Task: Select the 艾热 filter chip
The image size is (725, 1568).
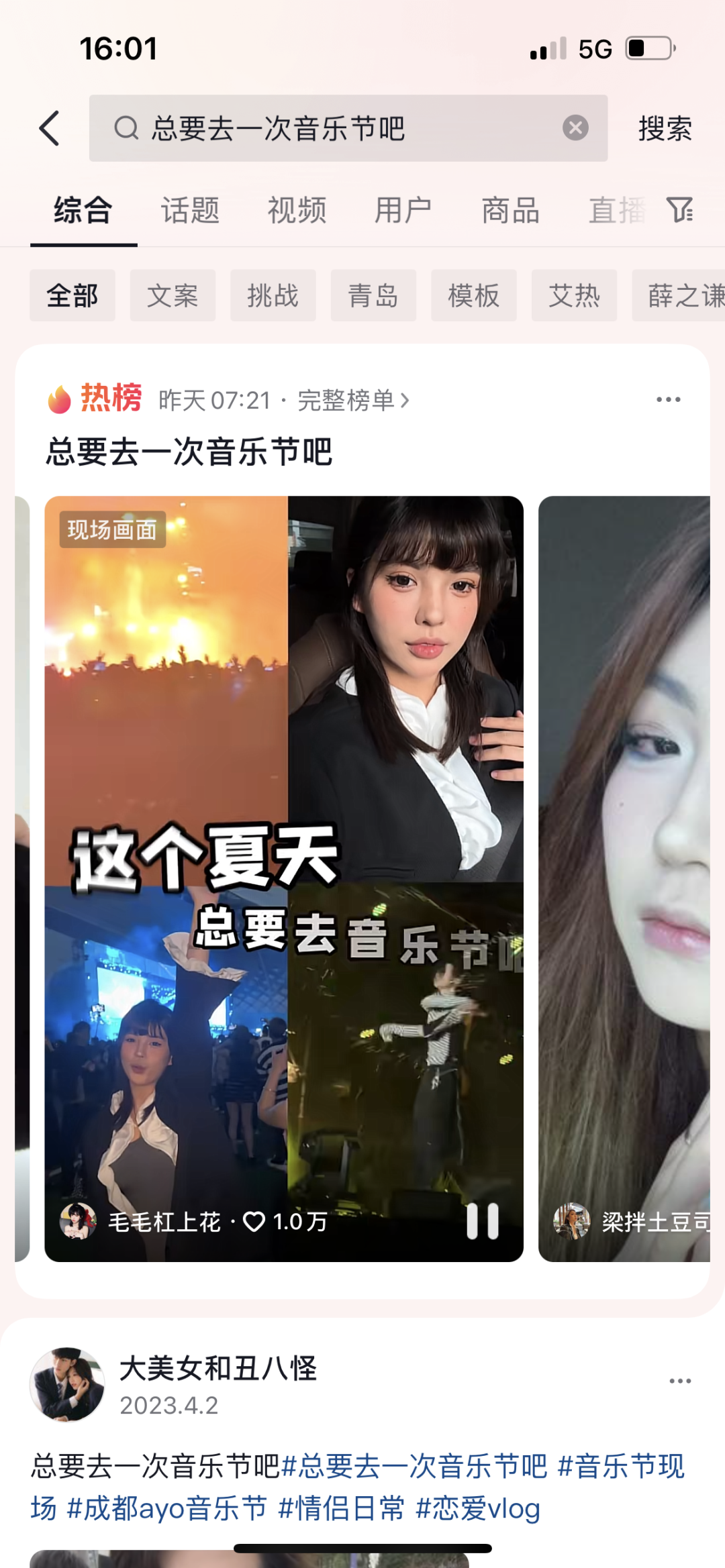Action: pyautogui.click(x=574, y=296)
